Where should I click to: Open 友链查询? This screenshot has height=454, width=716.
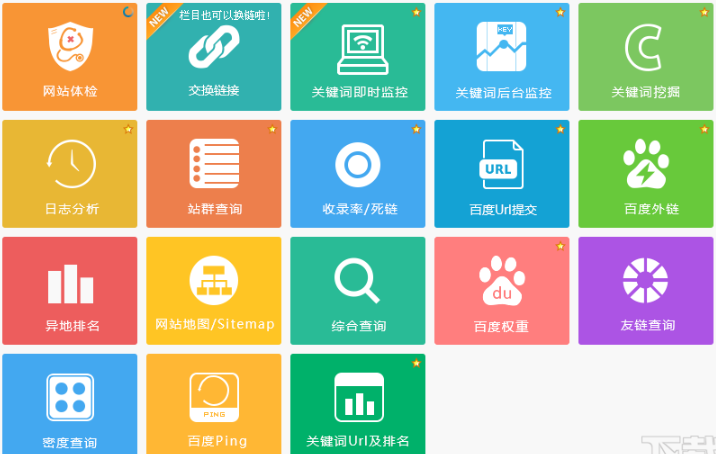coord(646,290)
